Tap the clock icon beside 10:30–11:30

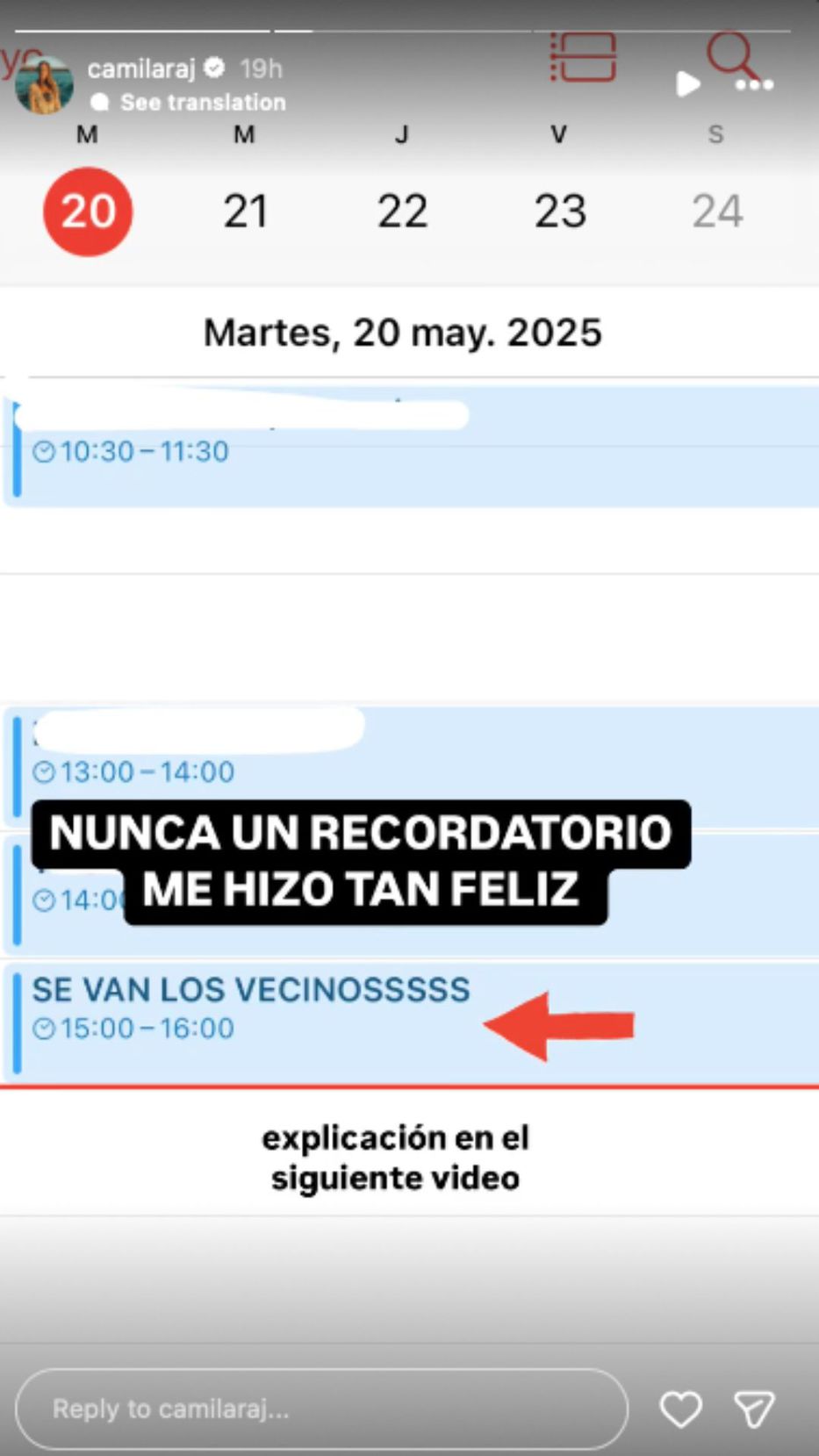[x=45, y=451]
